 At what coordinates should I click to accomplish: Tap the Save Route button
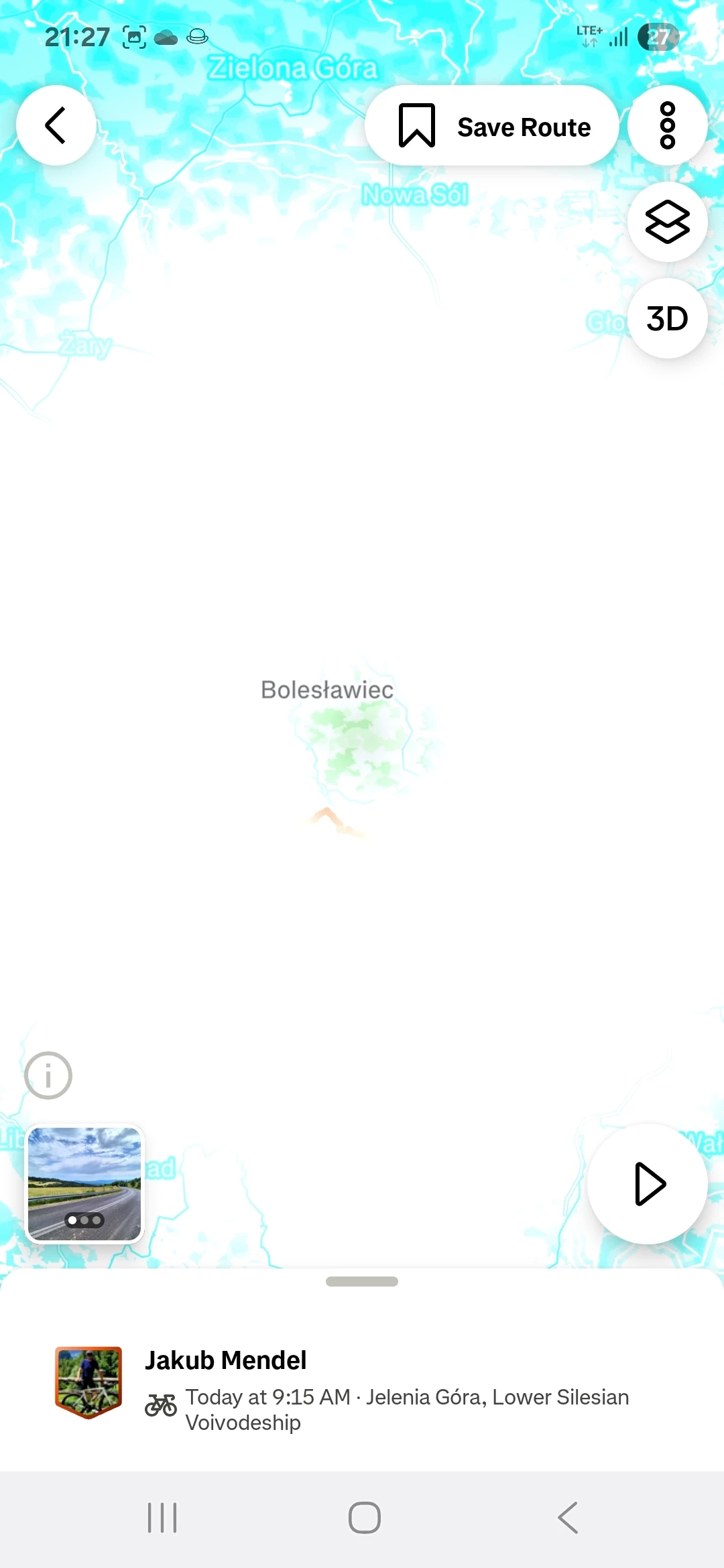pyautogui.click(x=492, y=125)
